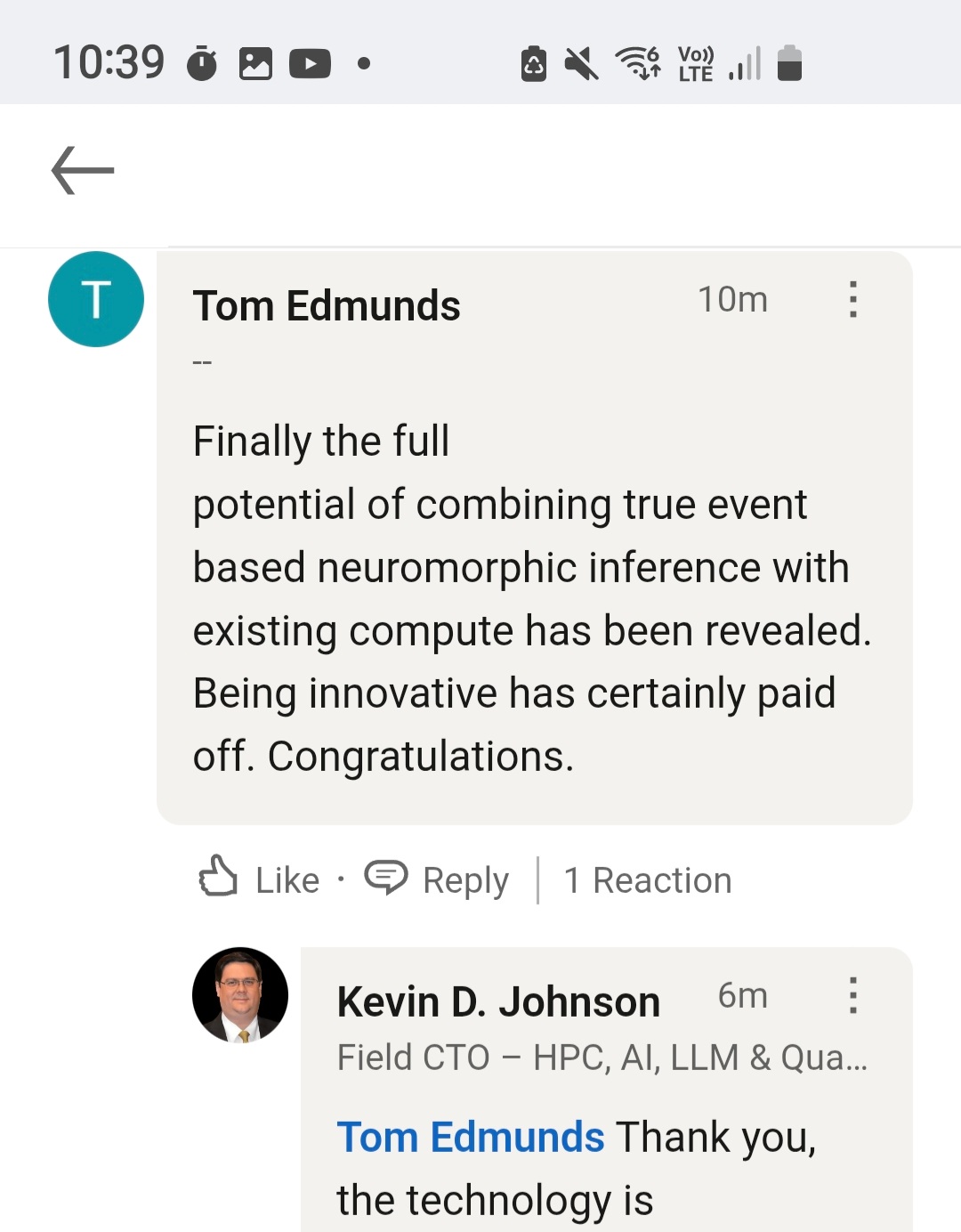Open overflow menu on Tom Edmunds' comment
The height and width of the screenshot is (1232, 961).
(x=852, y=300)
